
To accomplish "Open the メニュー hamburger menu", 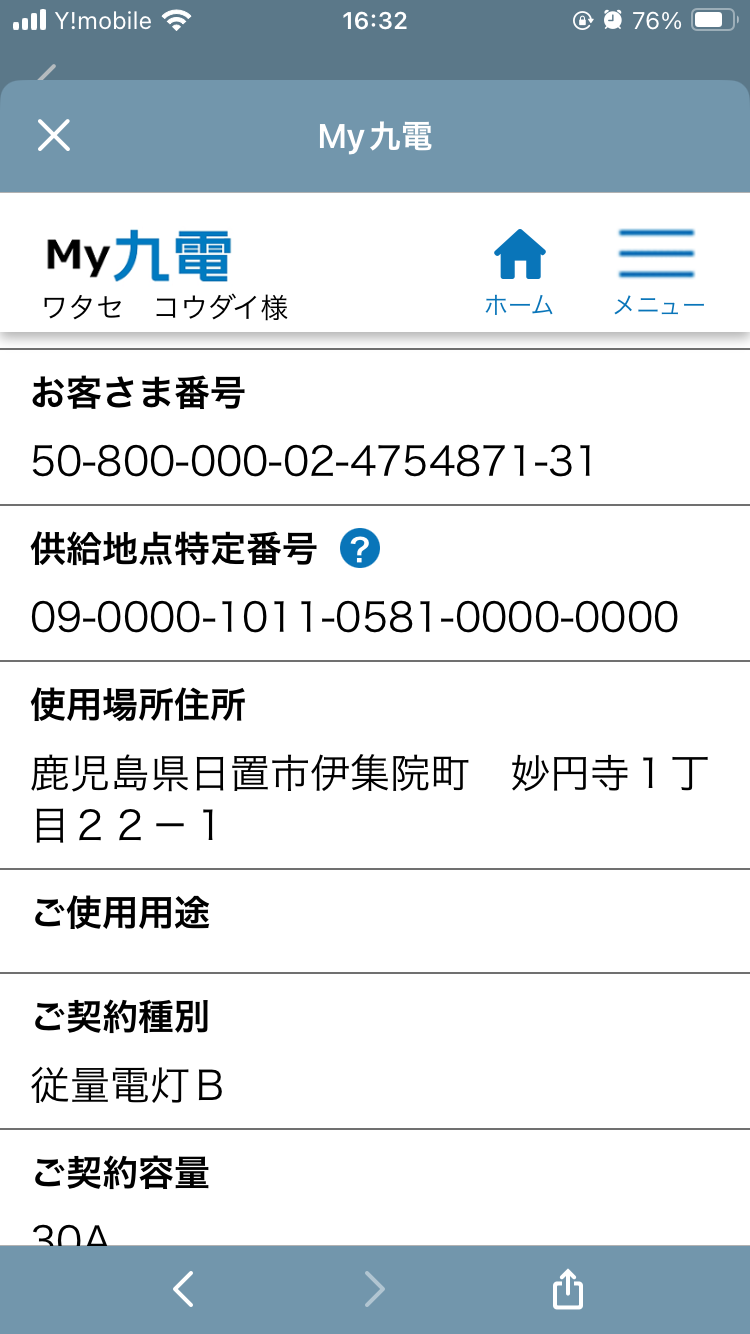I will (x=657, y=270).
